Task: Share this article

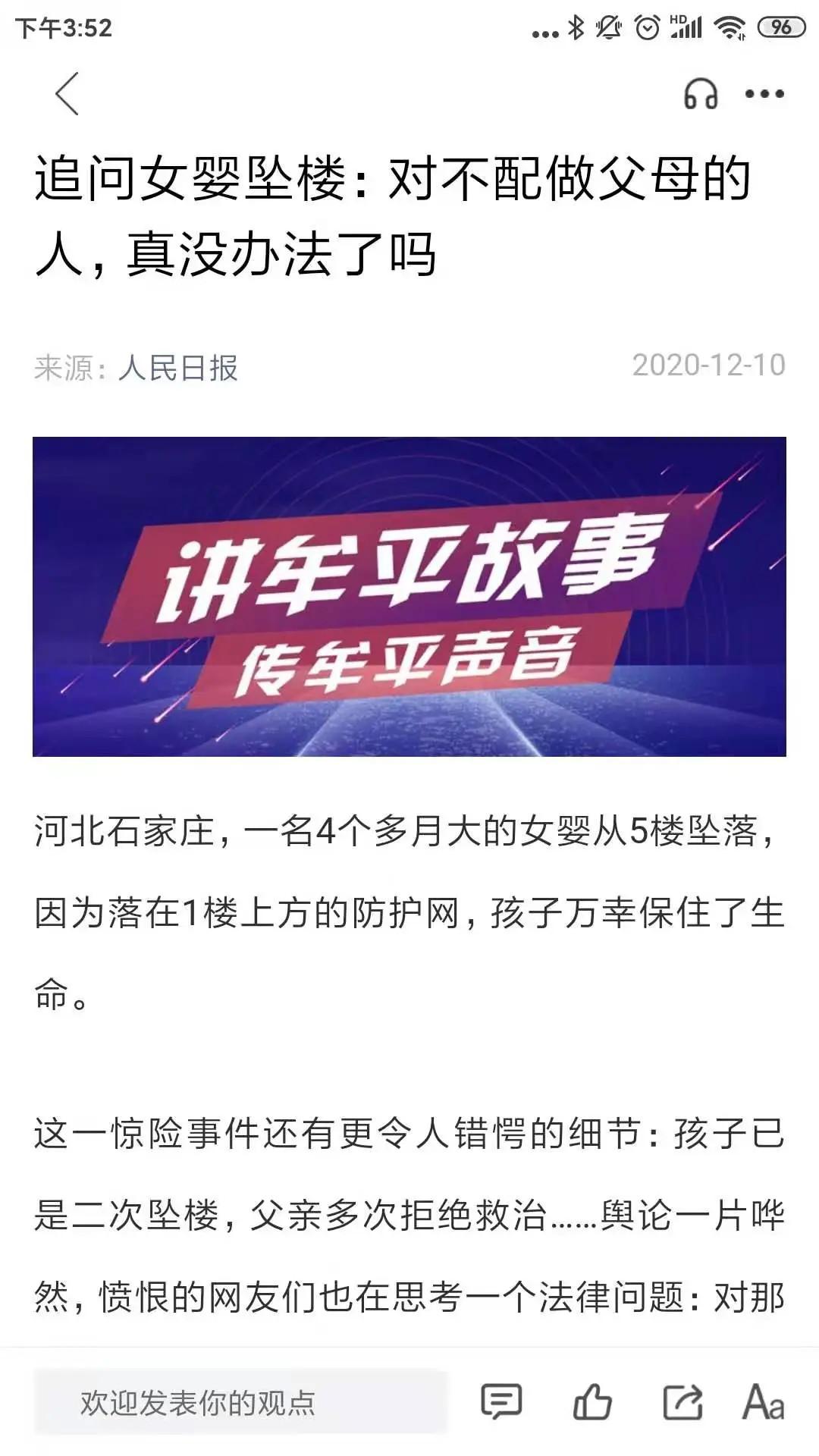Action: pos(682,1401)
